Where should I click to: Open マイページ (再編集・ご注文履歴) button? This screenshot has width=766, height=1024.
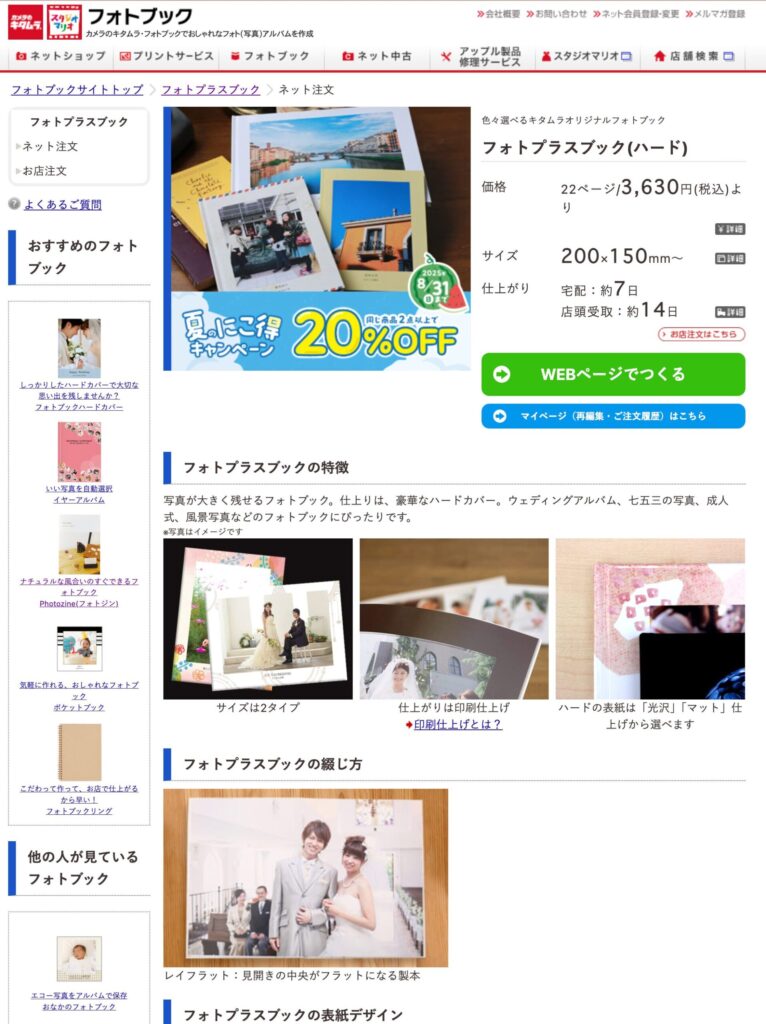[x=613, y=416]
